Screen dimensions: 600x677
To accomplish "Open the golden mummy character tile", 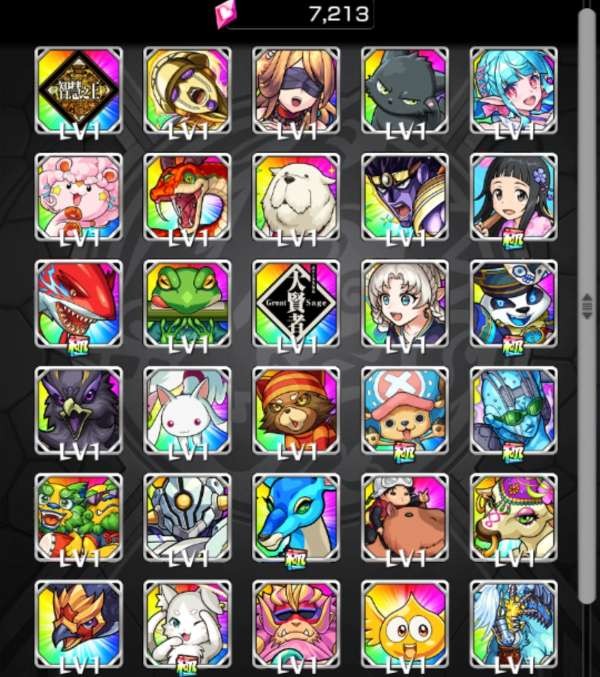I will coord(187,89).
